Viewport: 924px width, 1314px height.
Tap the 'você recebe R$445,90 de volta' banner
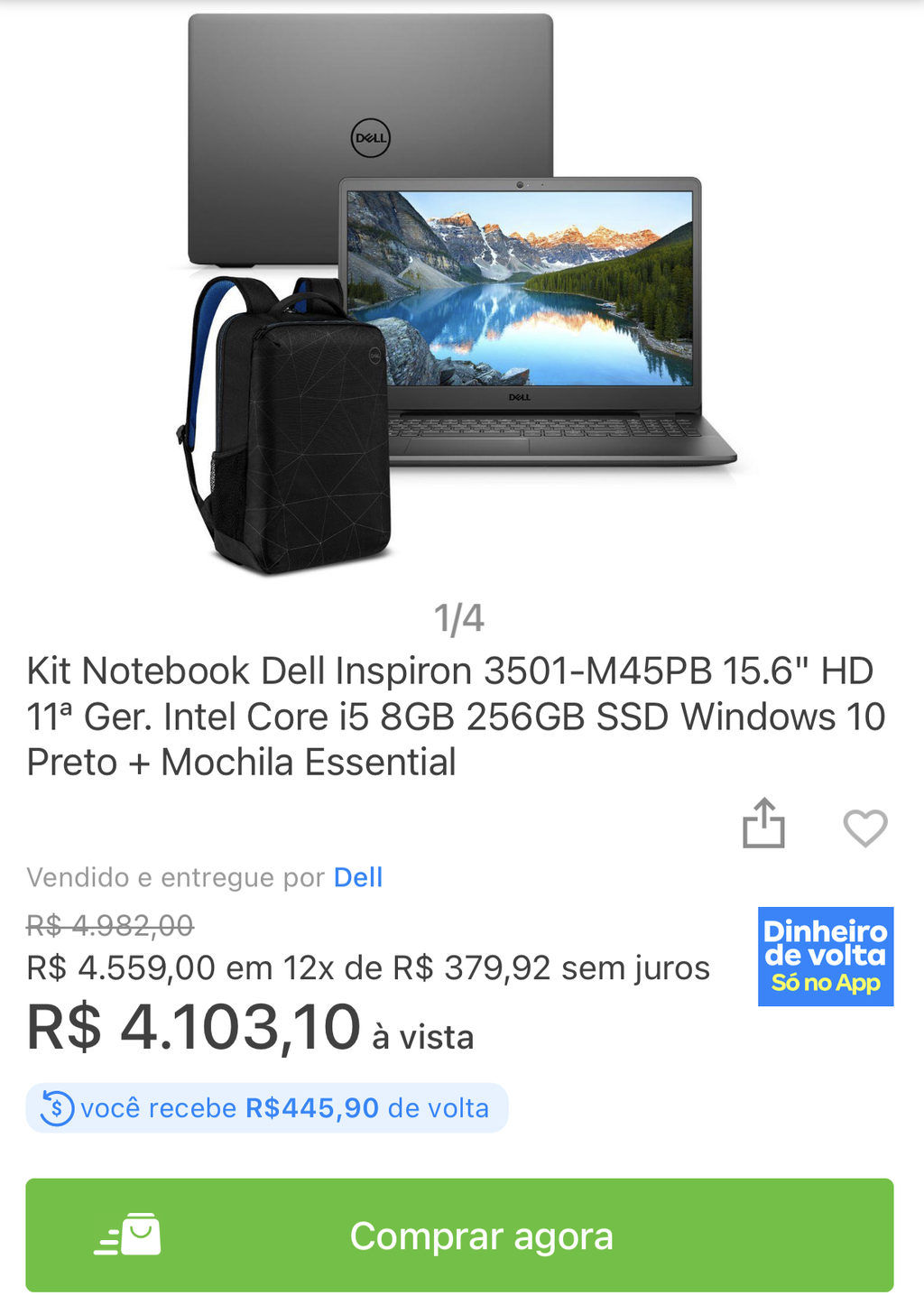coord(267,1107)
